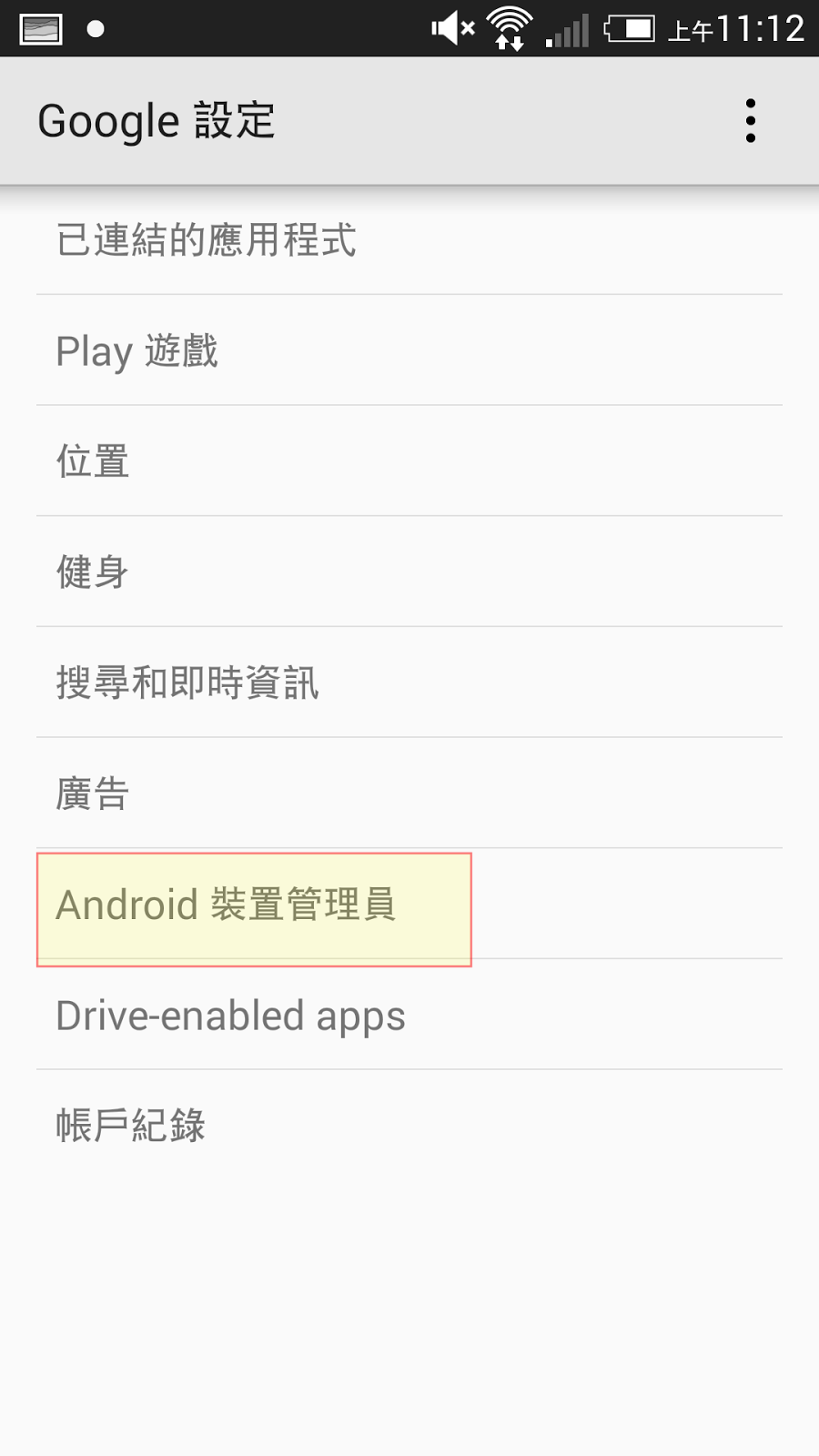The width and height of the screenshot is (819, 1456).
Task: Open Drive-enabled apps
Action: (x=409, y=1016)
